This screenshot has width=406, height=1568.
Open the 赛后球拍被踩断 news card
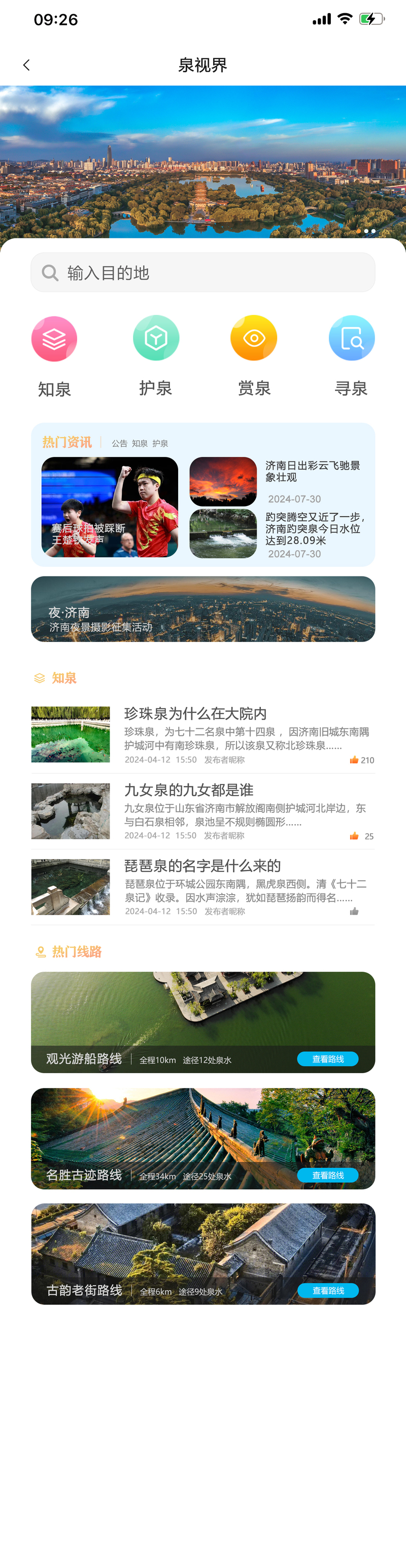tap(110, 507)
